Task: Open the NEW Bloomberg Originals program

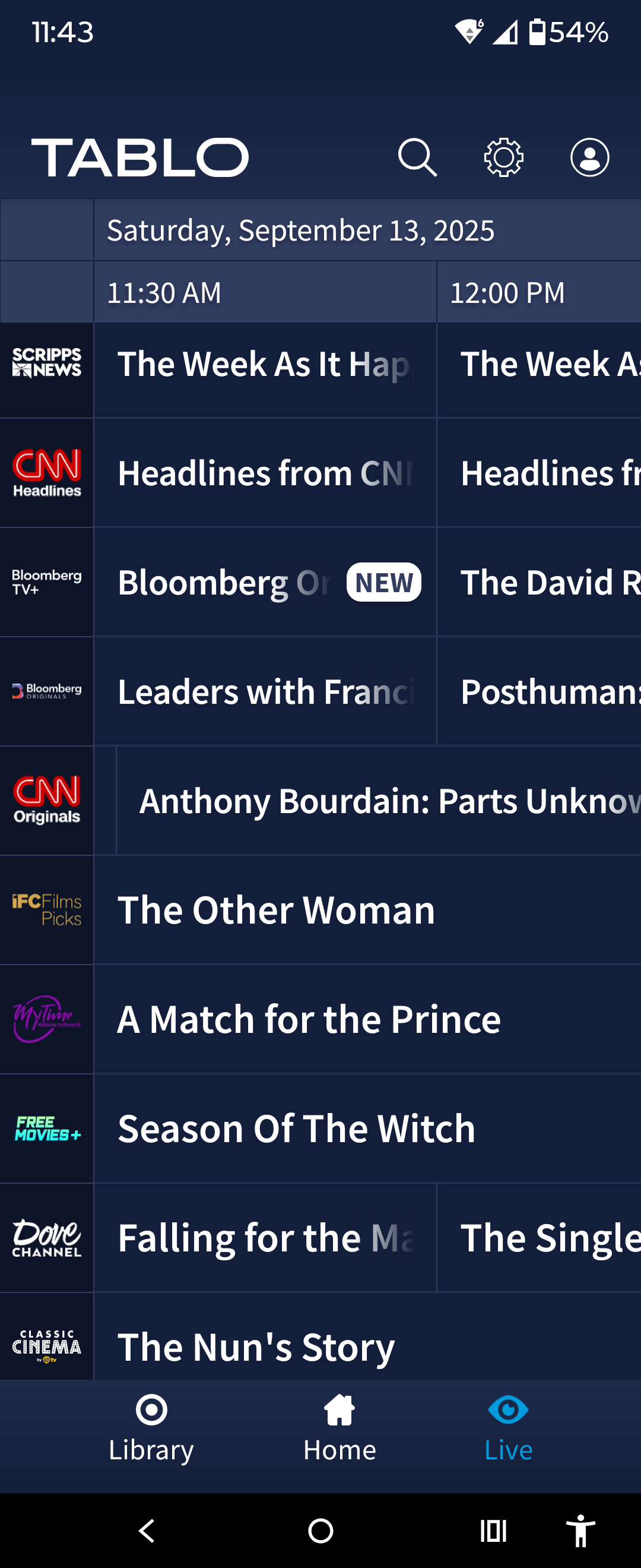Action: click(x=265, y=583)
